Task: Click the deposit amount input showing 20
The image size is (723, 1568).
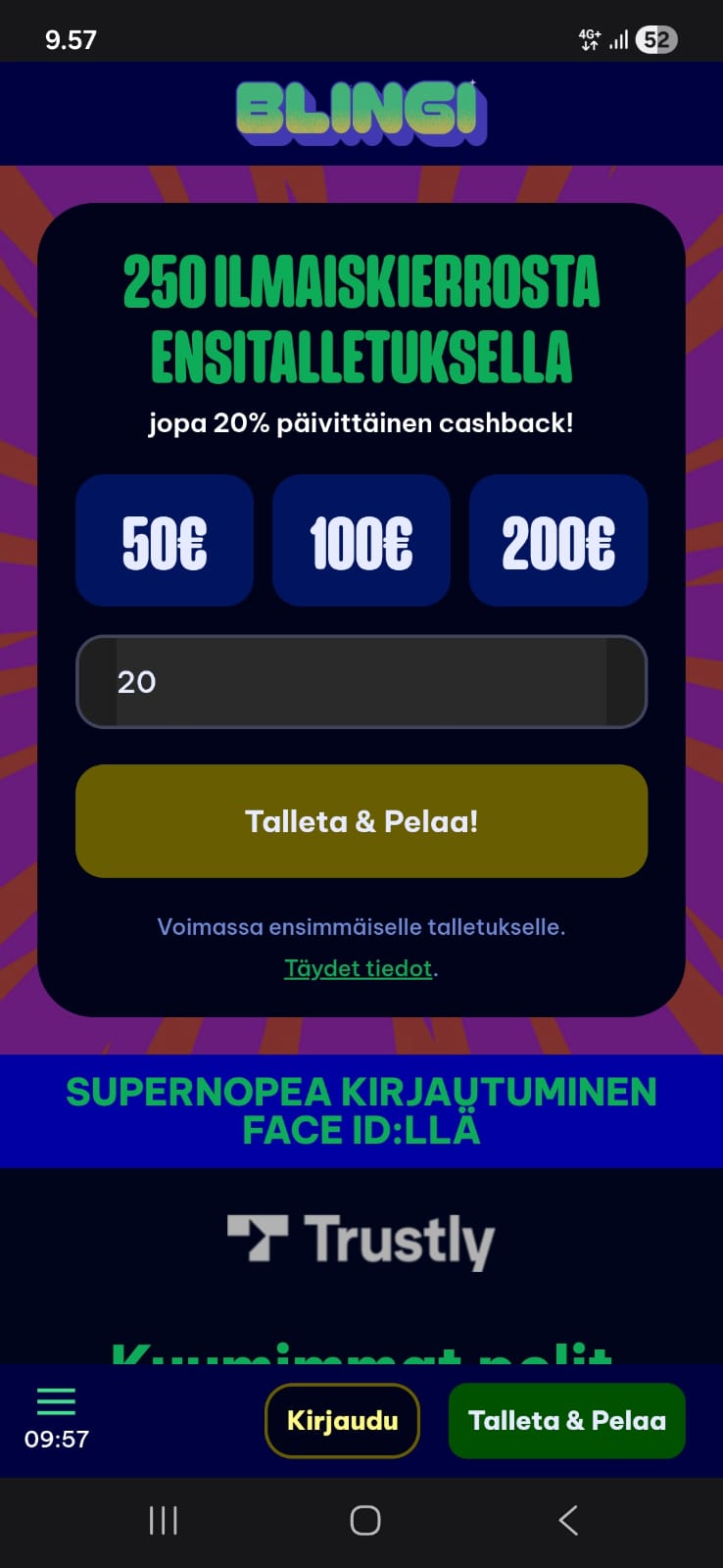Action: point(361,682)
